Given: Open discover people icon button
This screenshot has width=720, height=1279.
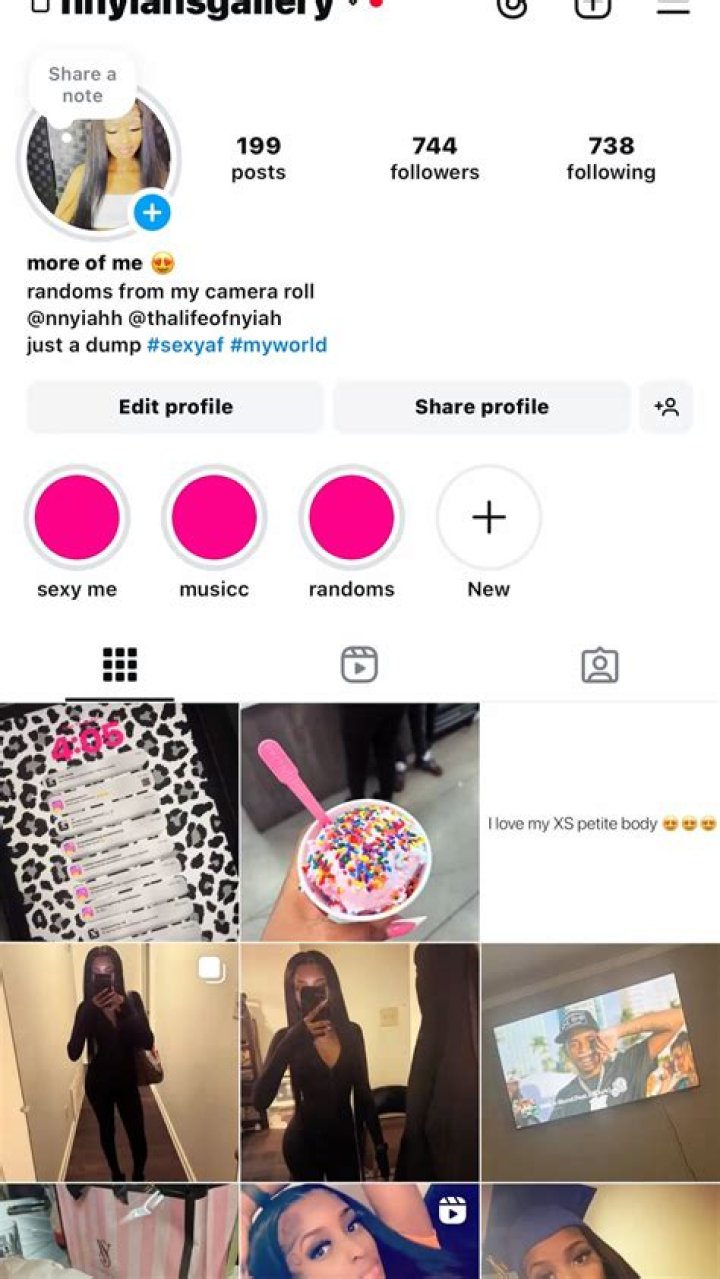Looking at the screenshot, I should (666, 406).
